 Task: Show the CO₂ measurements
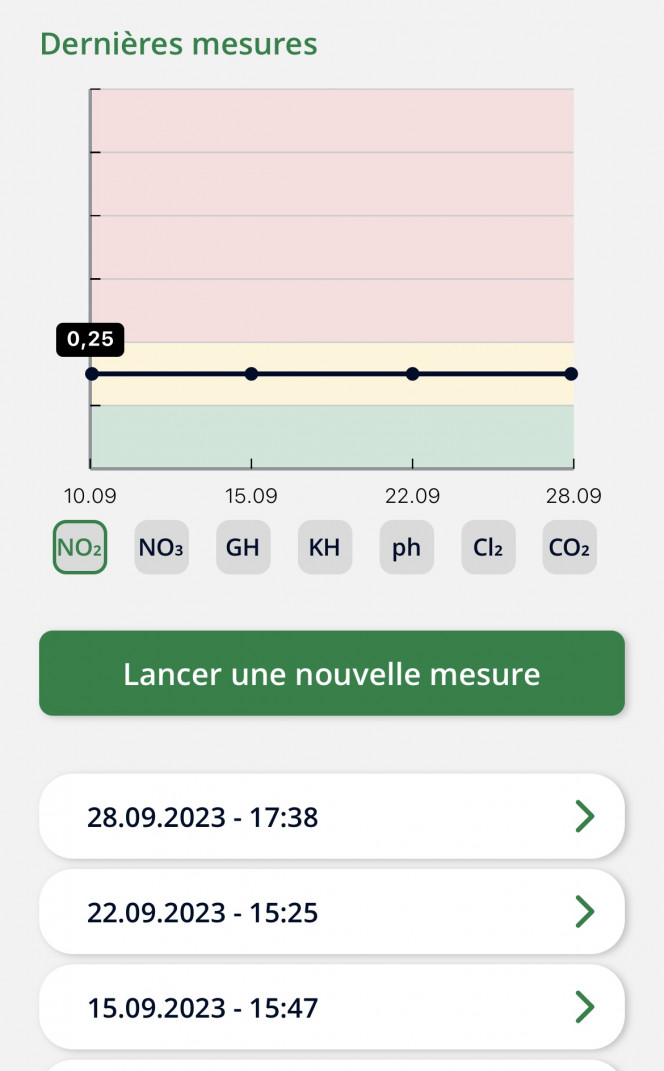pyautogui.click(x=570, y=547)
